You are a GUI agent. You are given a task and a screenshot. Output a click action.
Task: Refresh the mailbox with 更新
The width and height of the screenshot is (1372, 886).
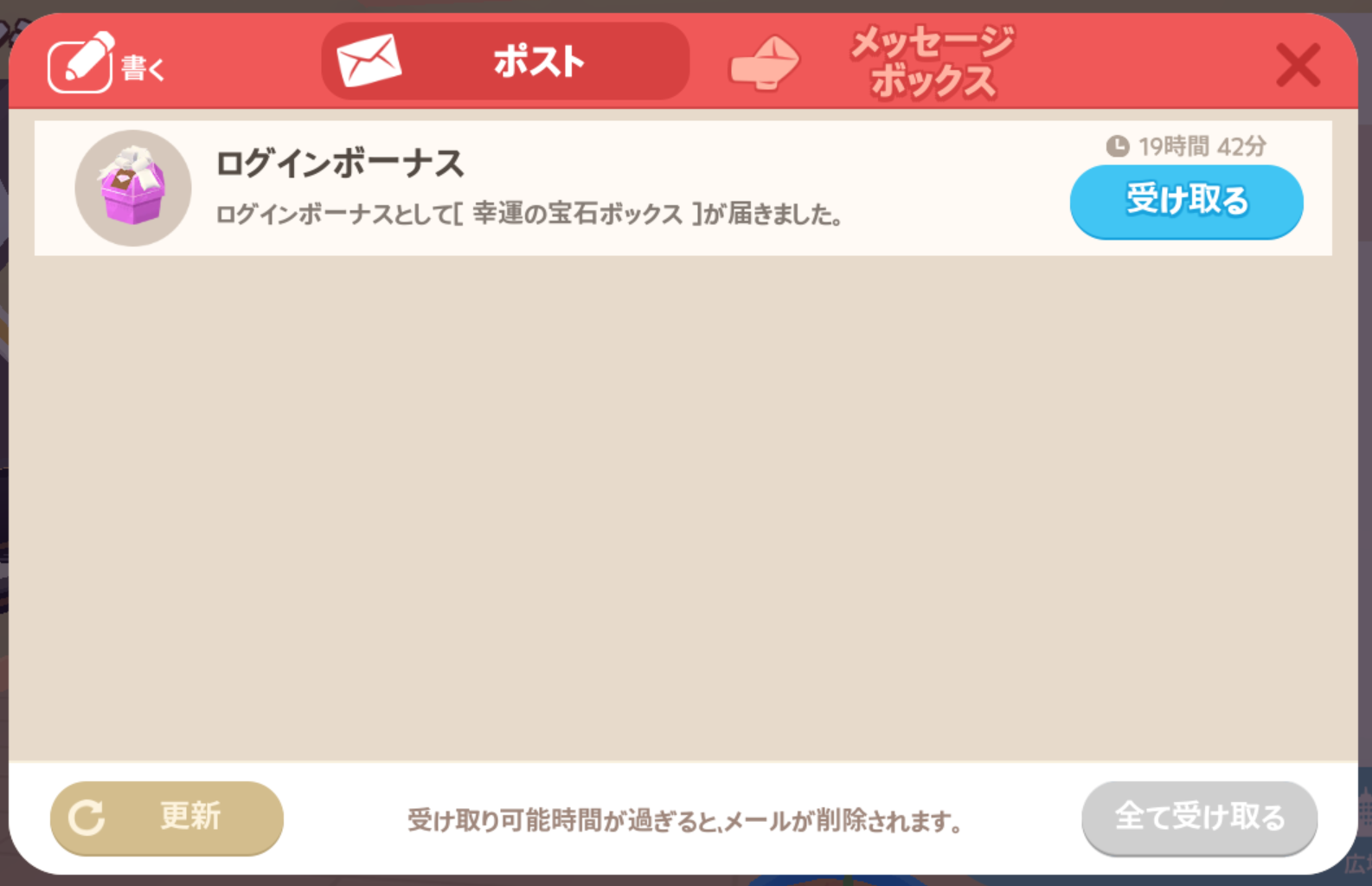[166, 817]
